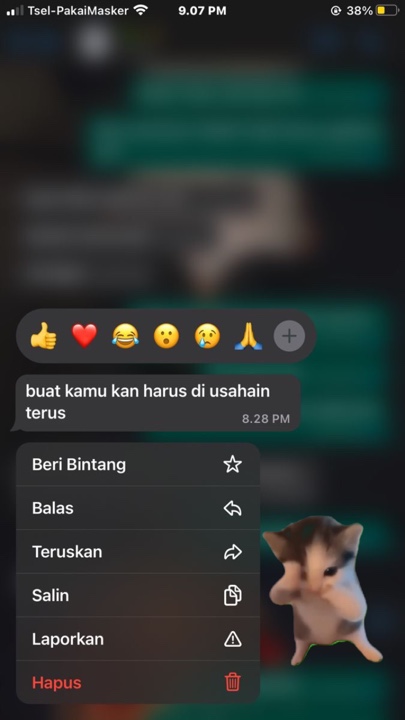React with the folded hands emoji
Image resolution: width=405 pixels, height=720 pixels.
pos(248,336)
